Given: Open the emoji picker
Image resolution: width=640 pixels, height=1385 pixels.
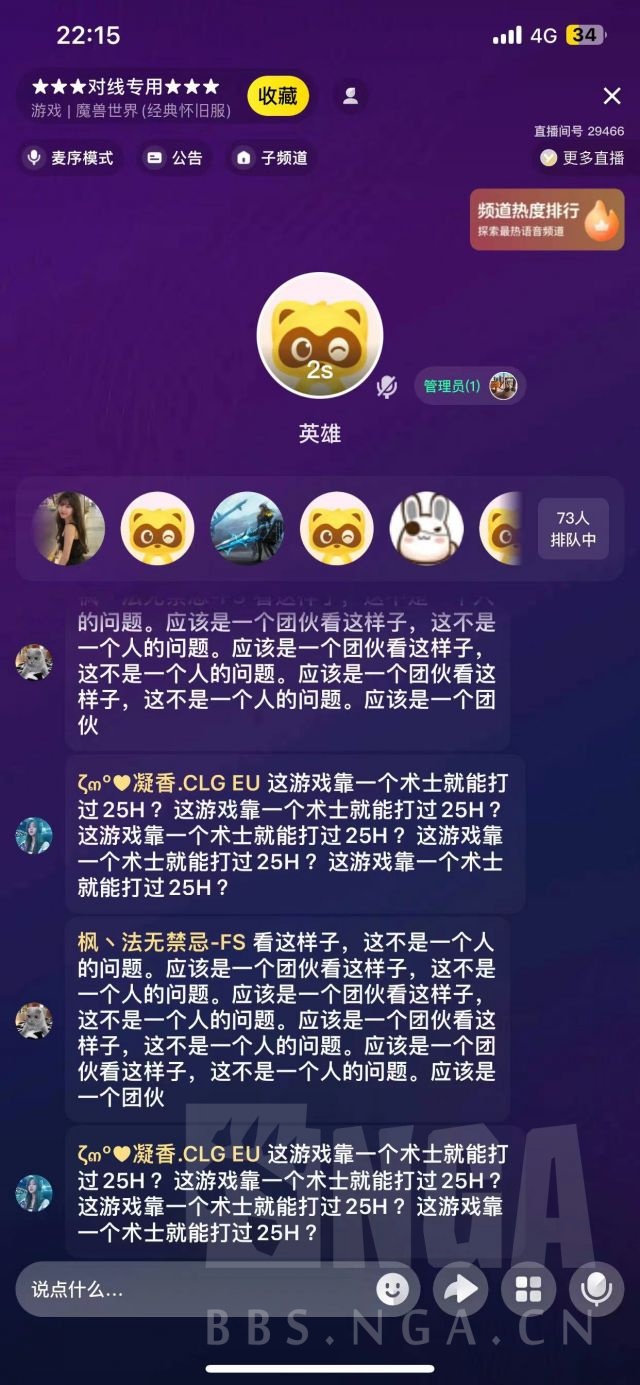Looking at the screenshot, I should coord(392,1289).
